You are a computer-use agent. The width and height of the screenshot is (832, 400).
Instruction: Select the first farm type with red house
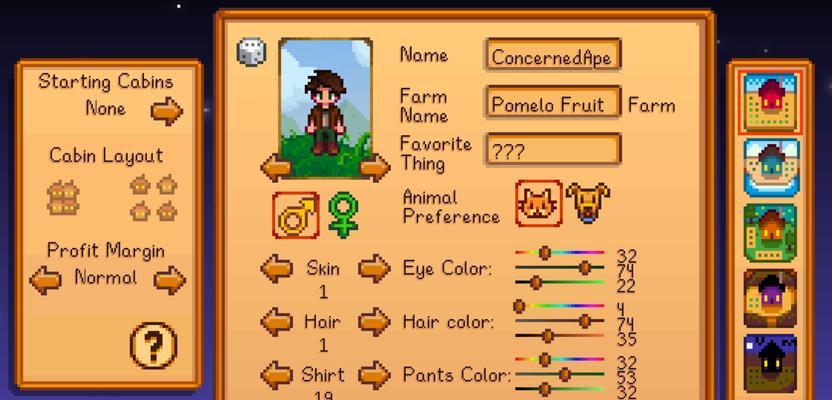770,102
